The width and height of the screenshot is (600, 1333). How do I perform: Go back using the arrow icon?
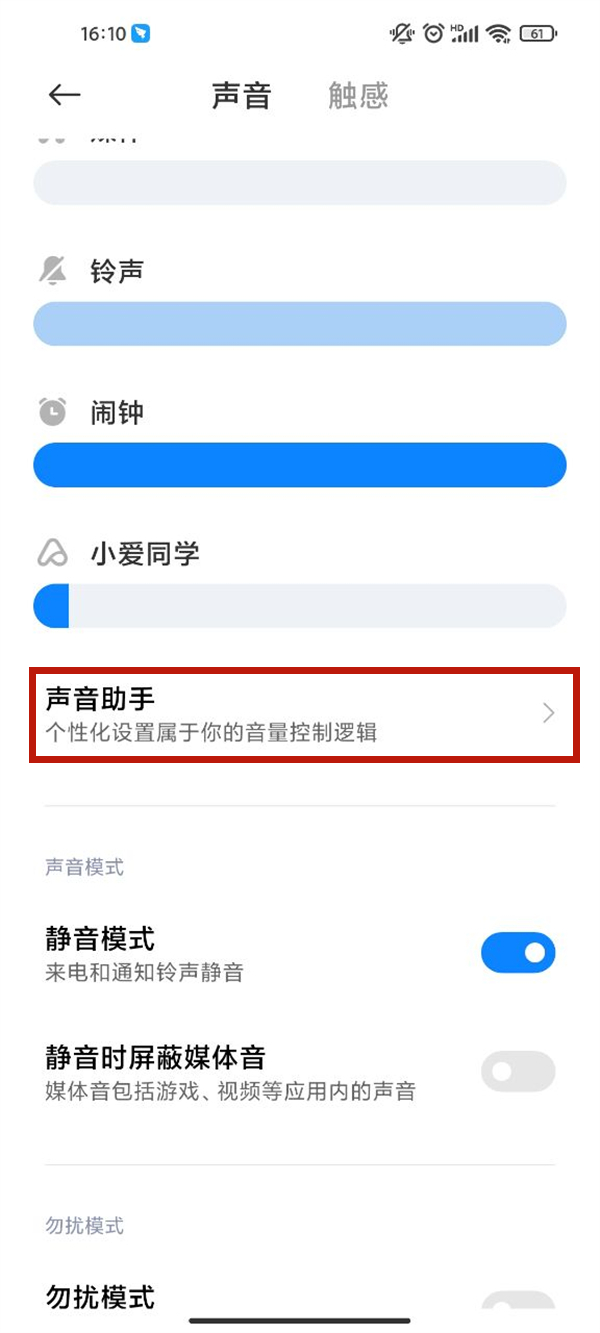click(64, 95)
